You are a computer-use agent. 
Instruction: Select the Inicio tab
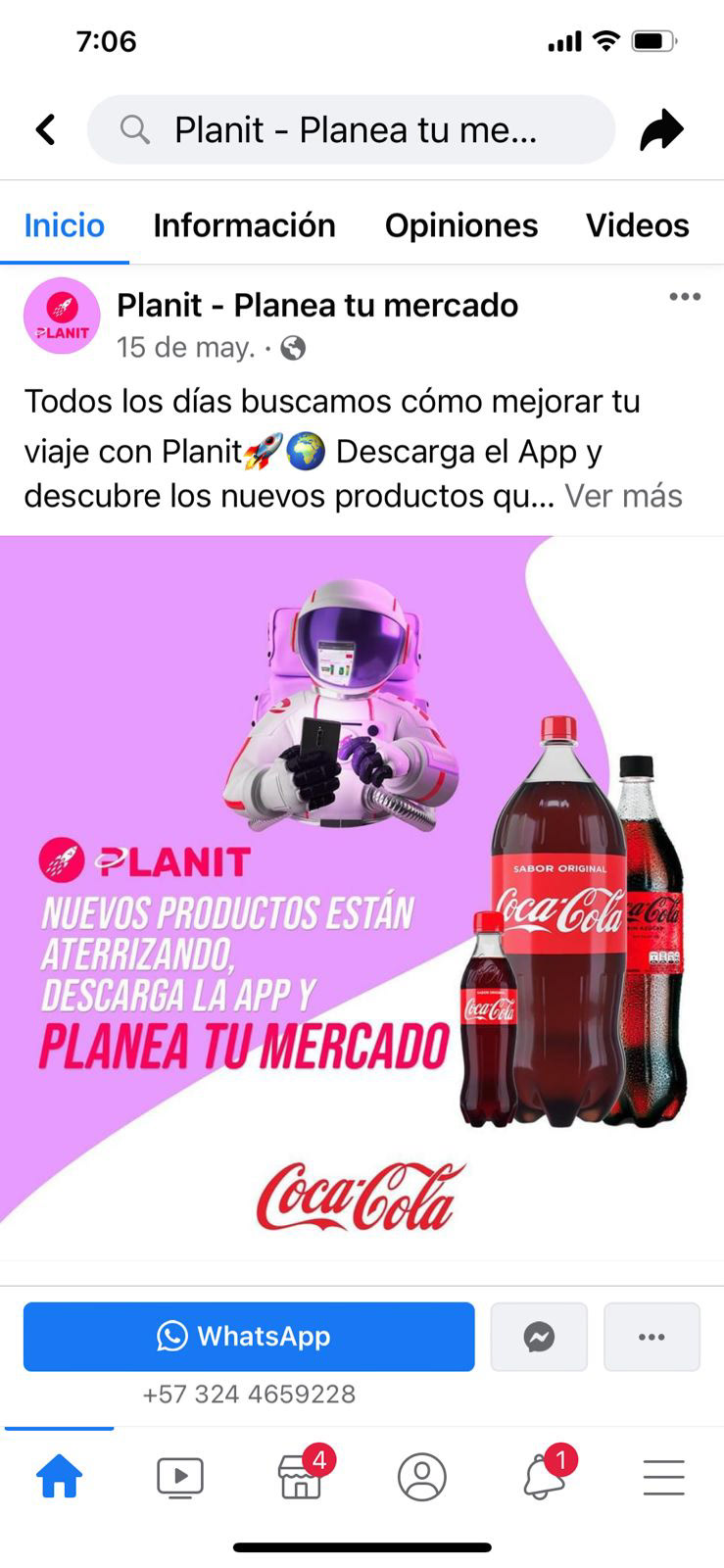click(x=64, y=225)
